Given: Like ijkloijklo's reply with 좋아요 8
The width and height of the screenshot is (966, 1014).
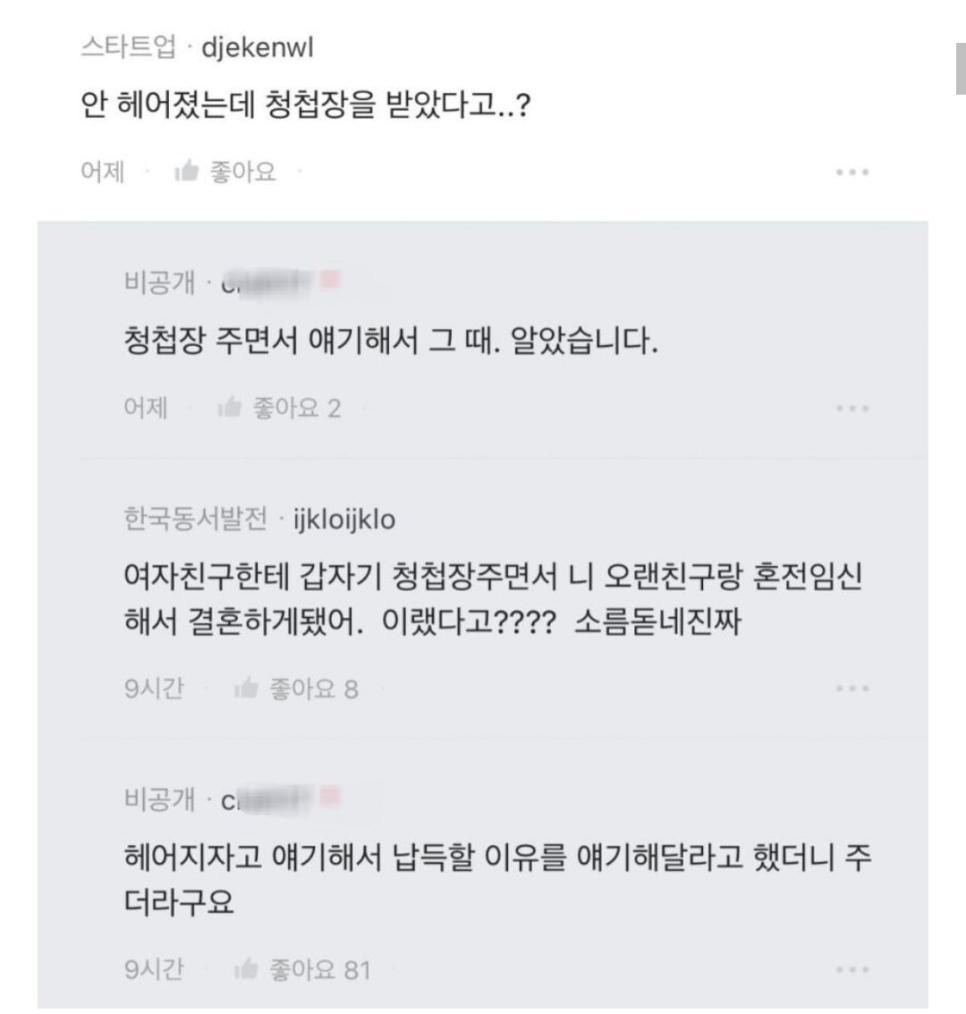Looking at the screenshot, I should click(295, 689).
